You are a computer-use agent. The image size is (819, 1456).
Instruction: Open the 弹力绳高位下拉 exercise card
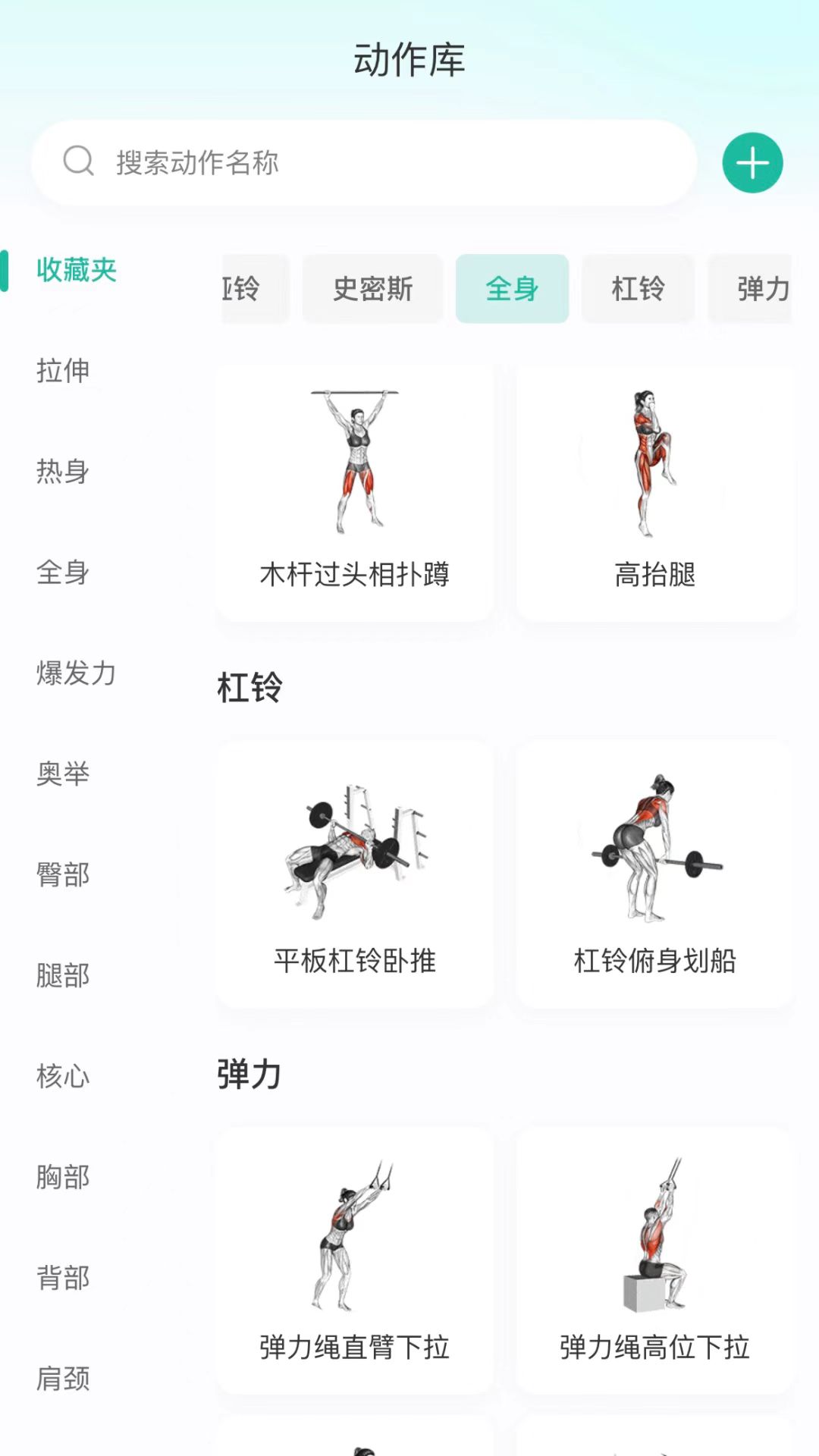655,1260
